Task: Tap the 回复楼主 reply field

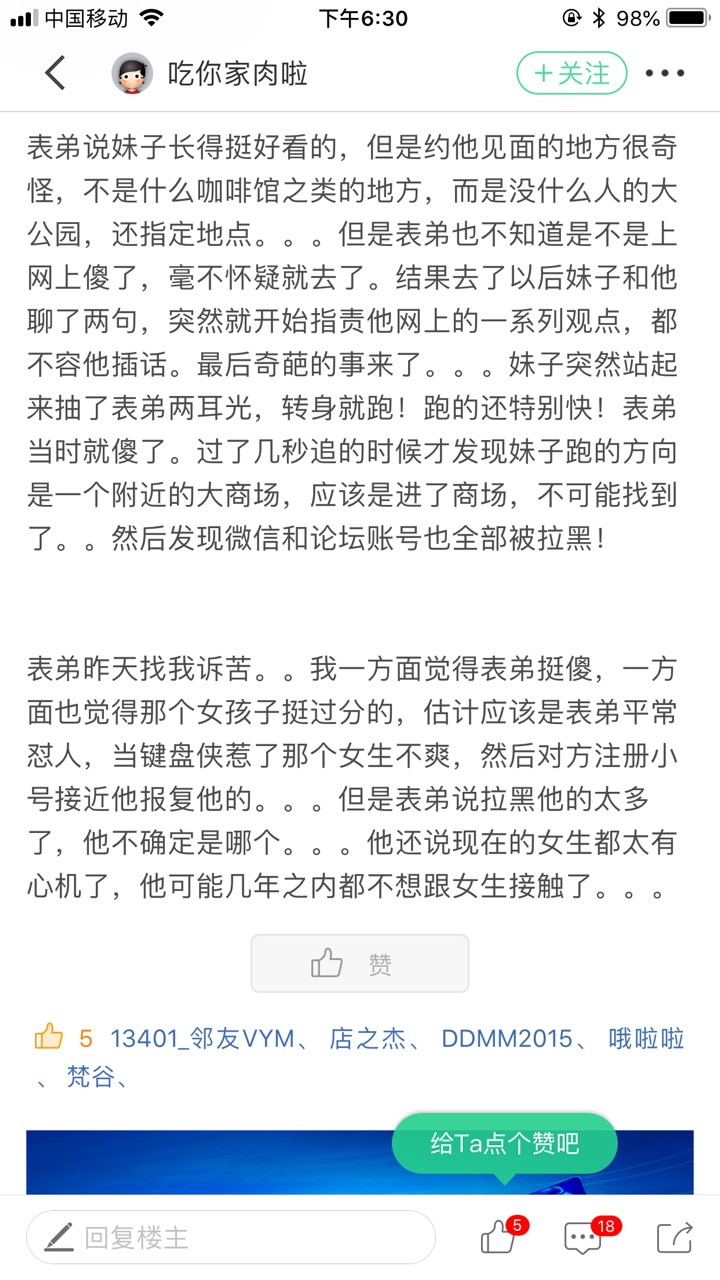Action: [x=230, y=1238]
